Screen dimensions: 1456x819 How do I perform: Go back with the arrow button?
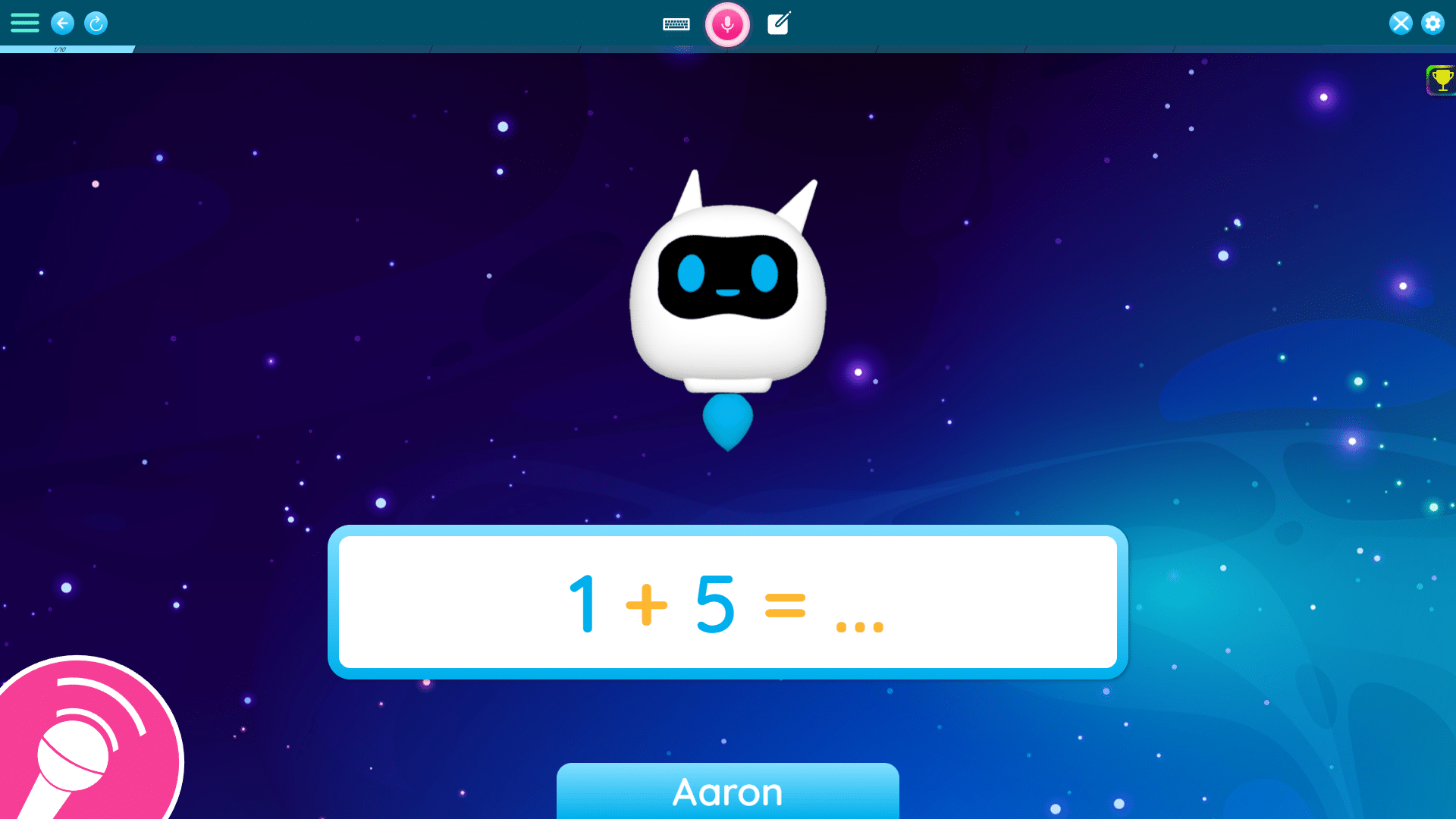coord(62,23)
